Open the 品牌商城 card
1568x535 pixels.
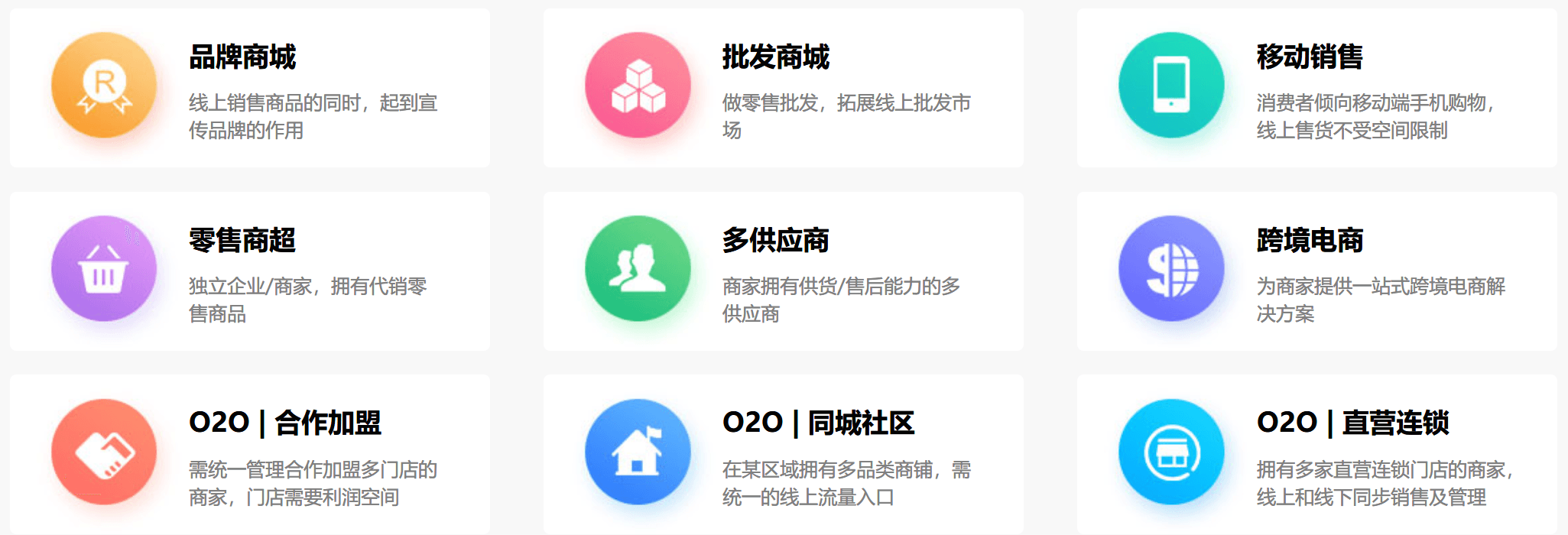click(249, 88)
